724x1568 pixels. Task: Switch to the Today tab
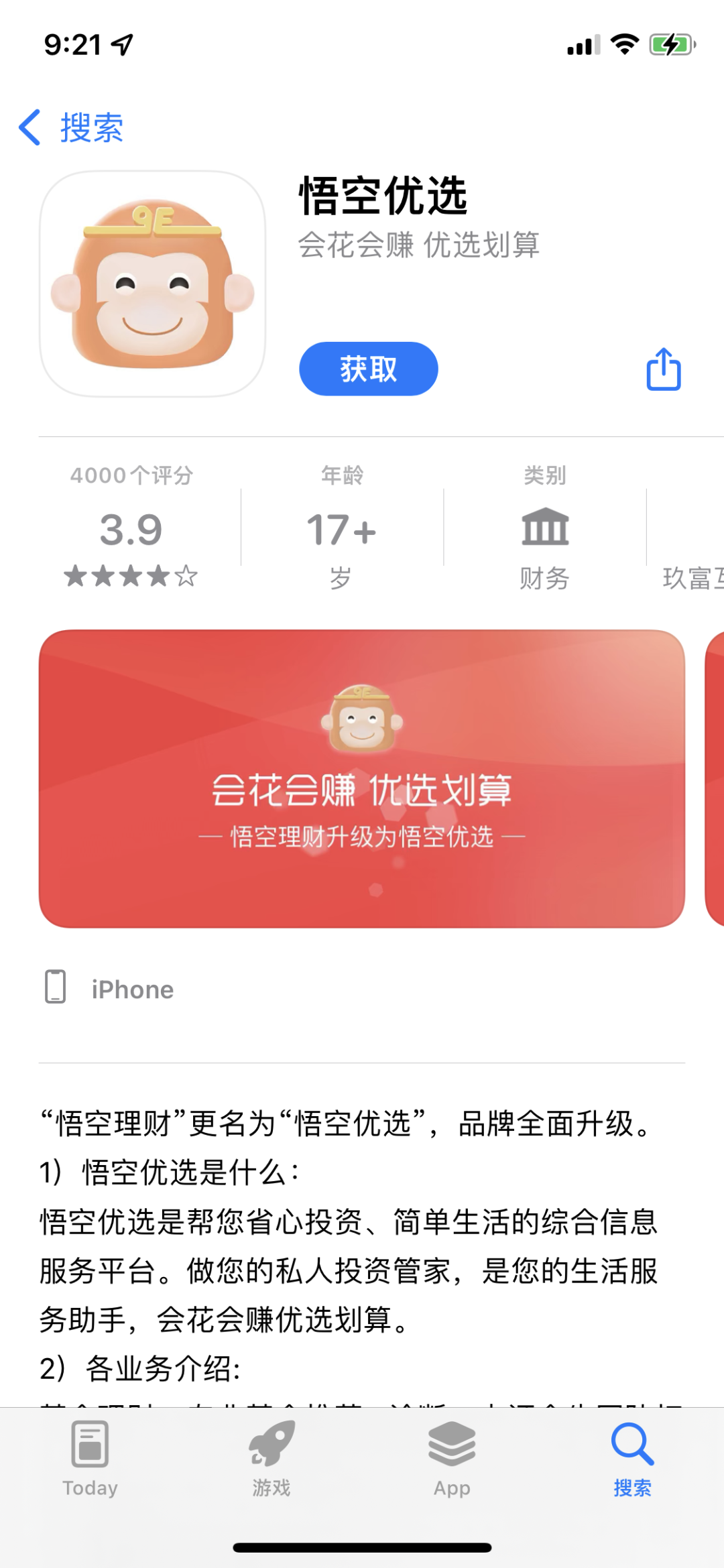(x=90, y=1459)
